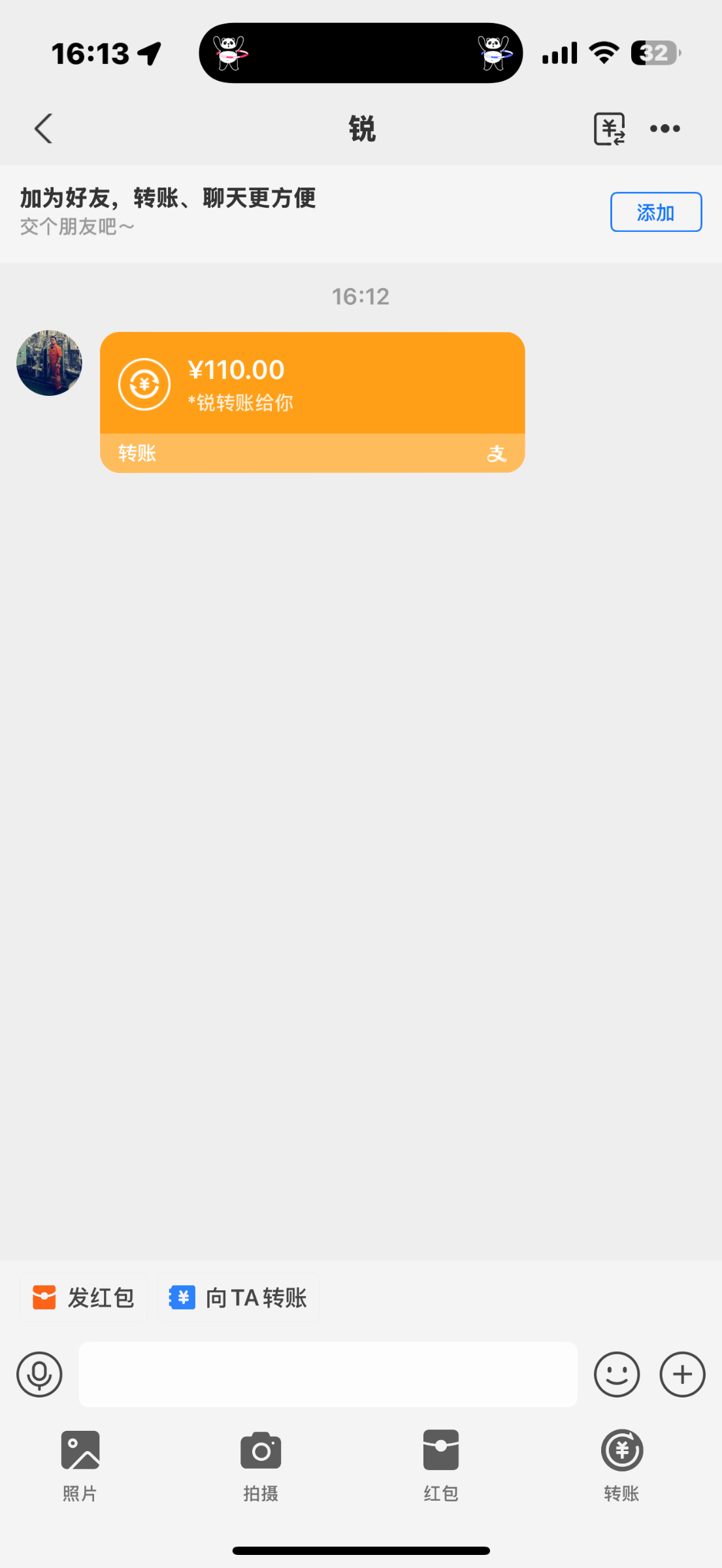
Task: Switch to voice input microphone
Action: (39, 1374)
